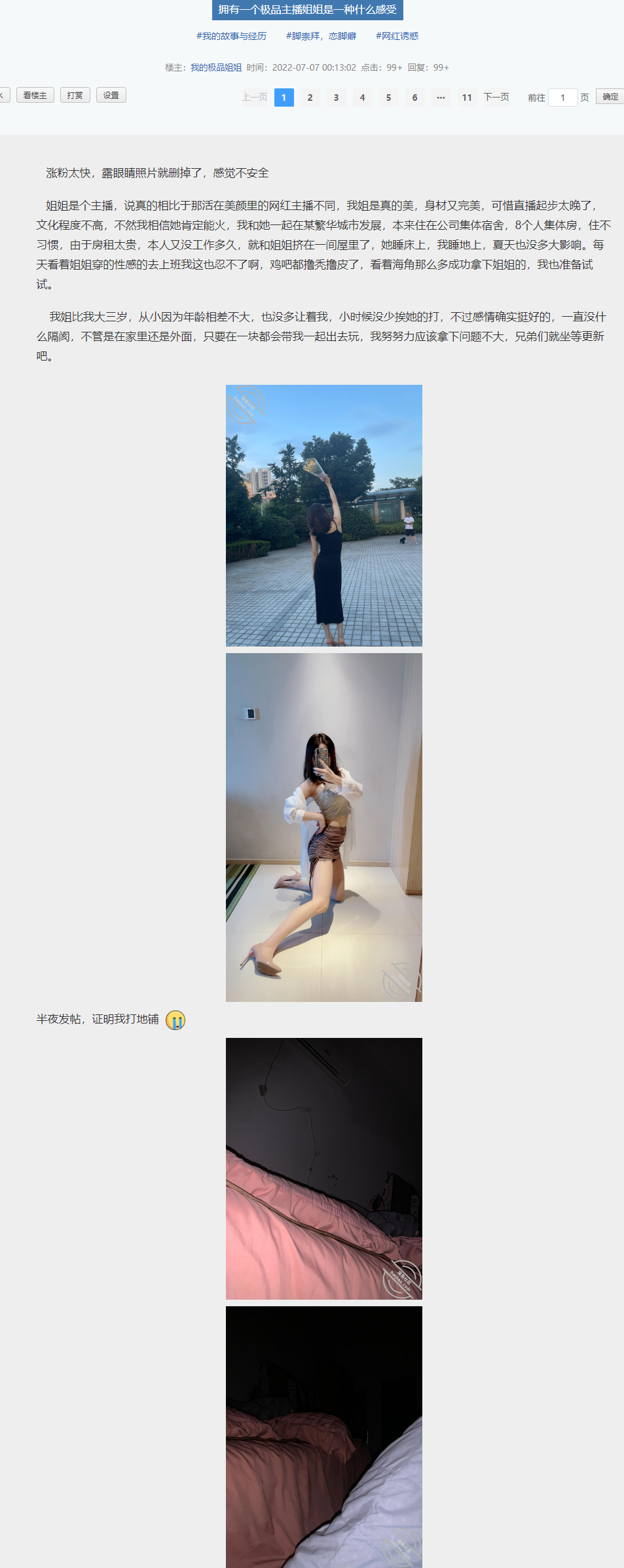
Task: Focus the page number input field
Action: (562, 98)
